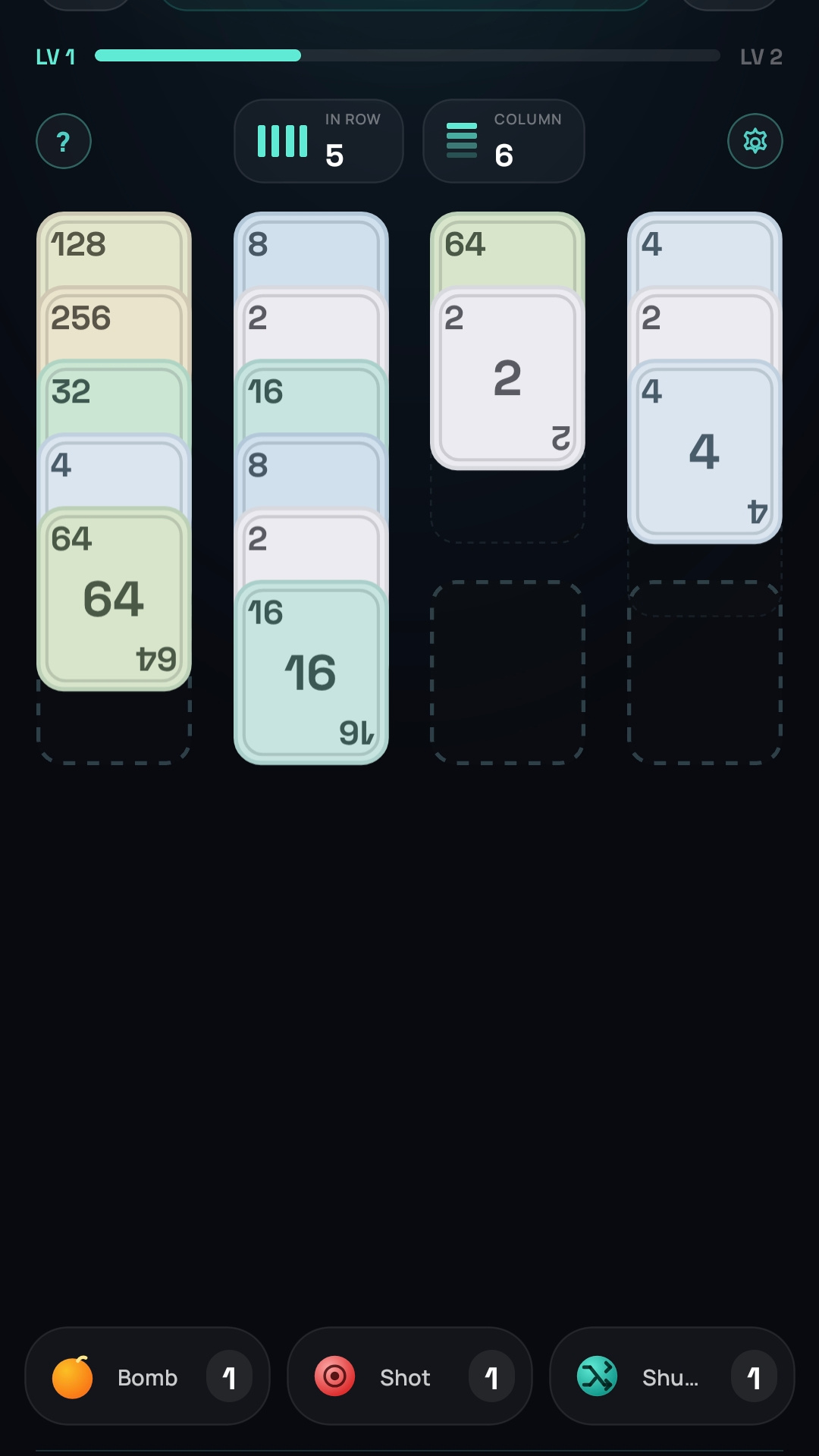Use the Bomb power-up
The height and width of the screenshot is (1456, 819).
tap(147, 1376)
